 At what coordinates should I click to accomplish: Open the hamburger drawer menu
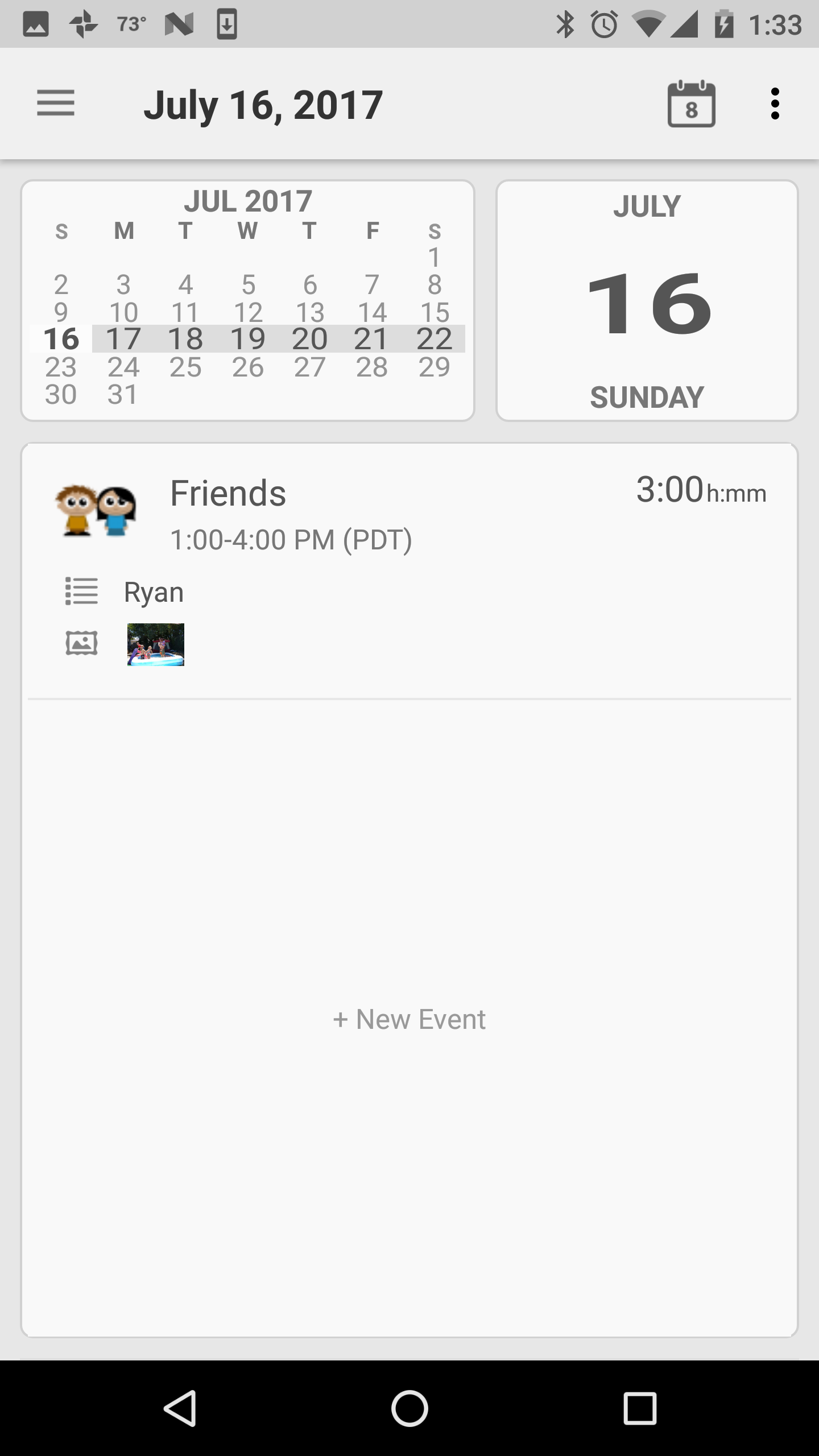tap(56, 103)
